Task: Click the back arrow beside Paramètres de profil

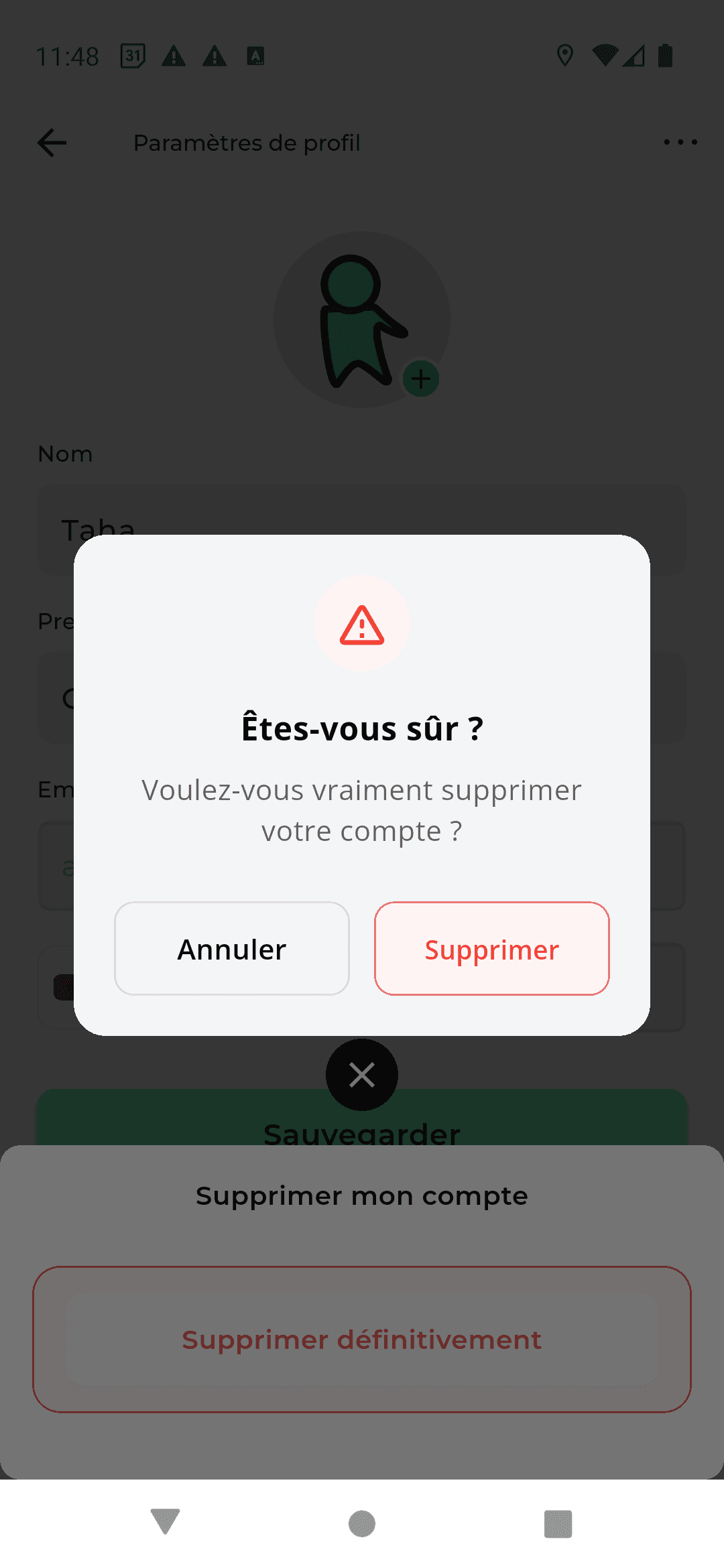Action: (51, 143)
